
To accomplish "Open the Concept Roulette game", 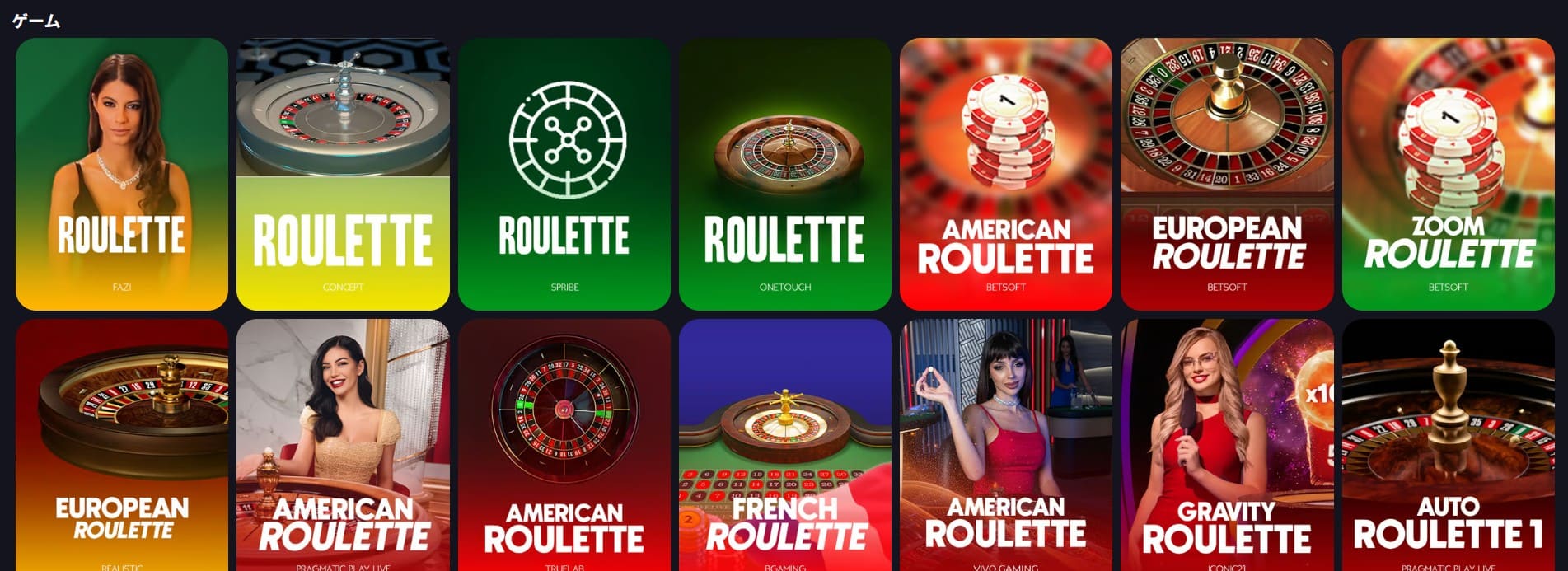I will [343, 174].
